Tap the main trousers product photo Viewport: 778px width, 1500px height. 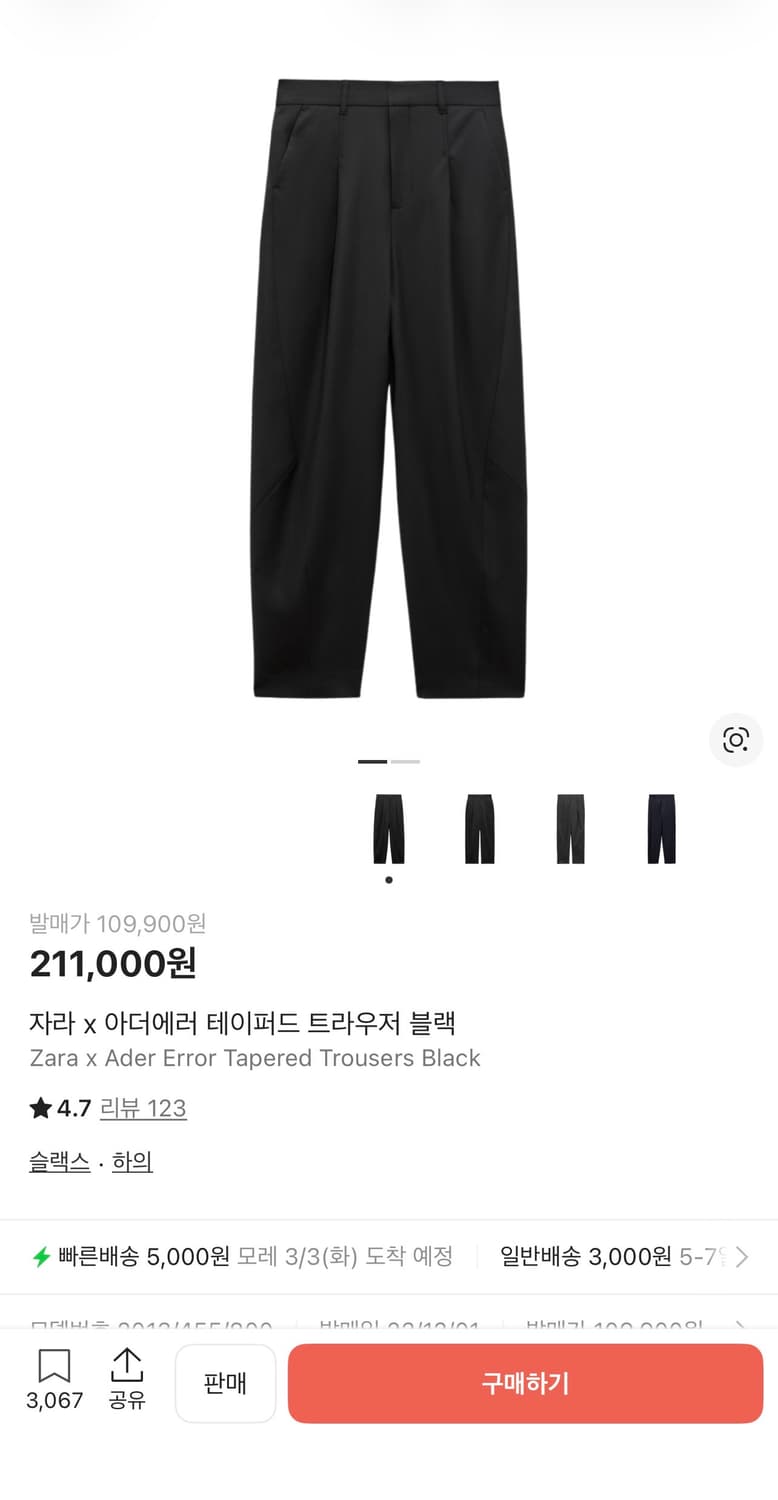click(x=389, y=390)
